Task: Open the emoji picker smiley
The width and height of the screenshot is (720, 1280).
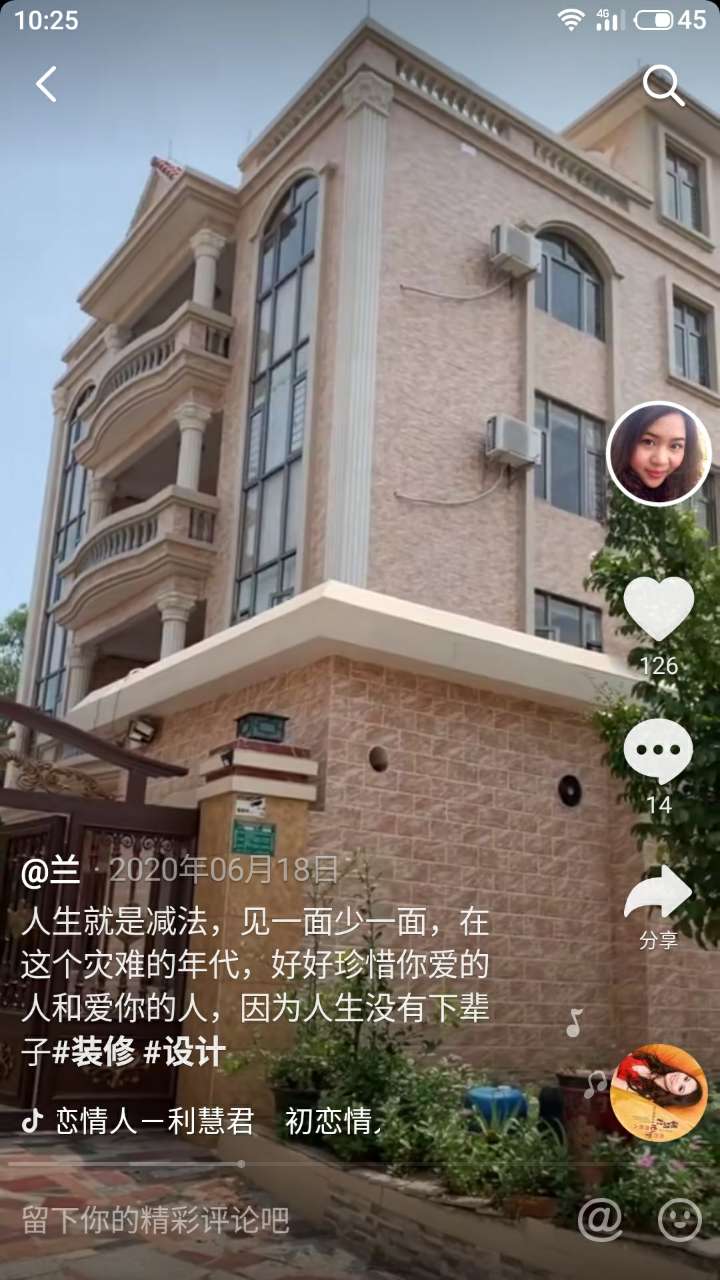Action: point(680,1220)
